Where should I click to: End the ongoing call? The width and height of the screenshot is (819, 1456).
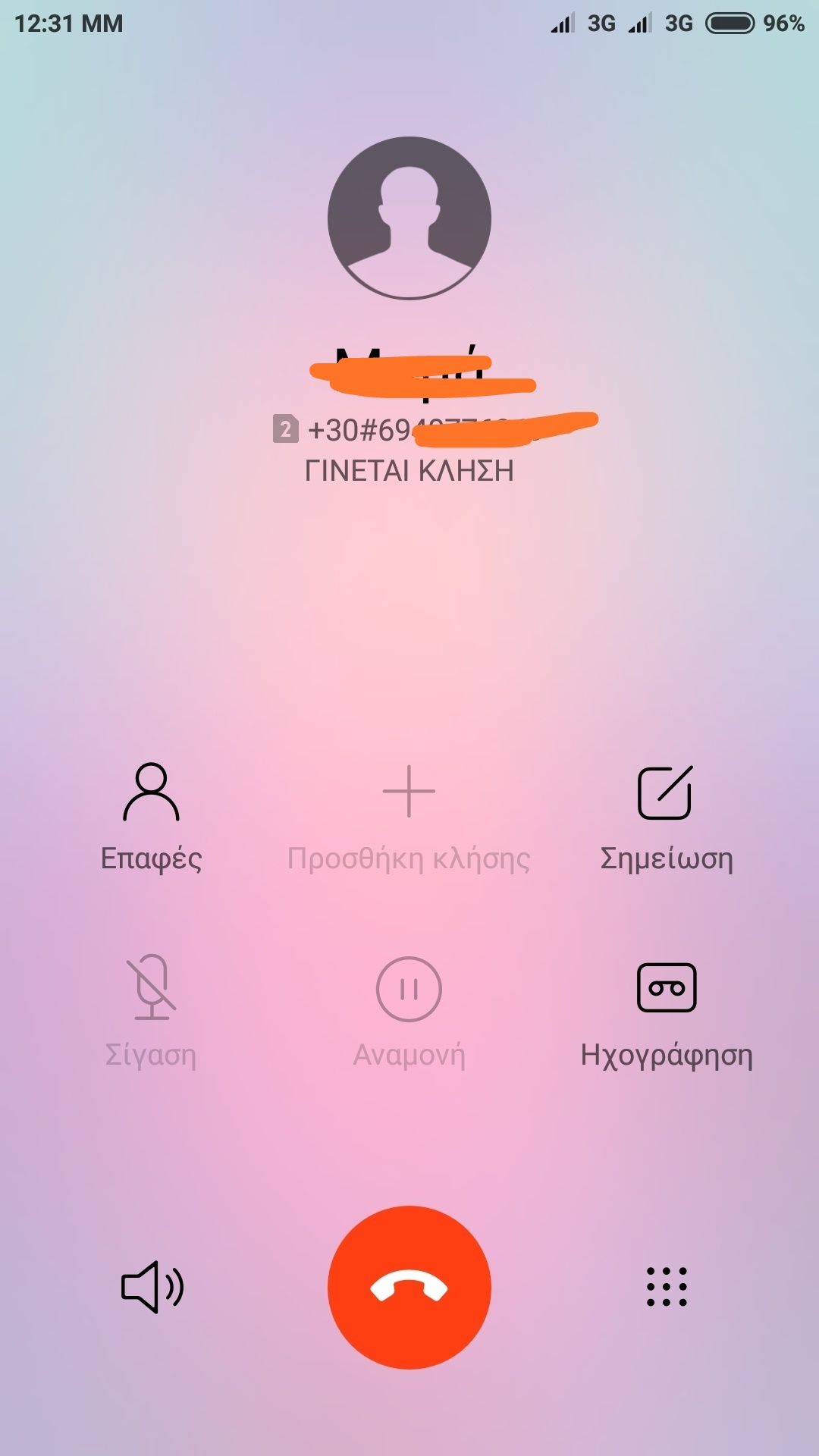tap(409, 1287)
